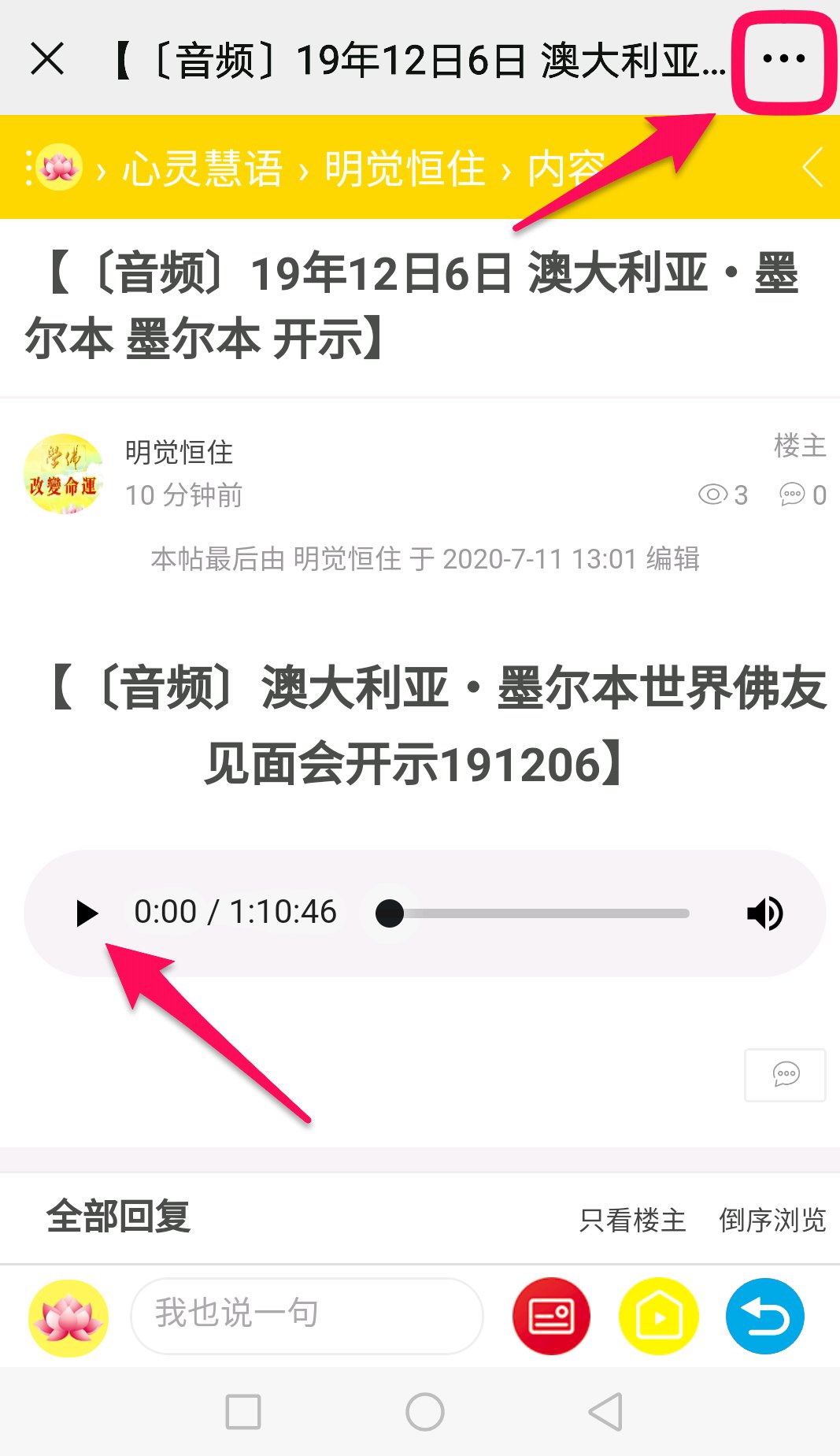
Task: Switch to 倒序浏览 reverse order
Action: (772, 1220)
